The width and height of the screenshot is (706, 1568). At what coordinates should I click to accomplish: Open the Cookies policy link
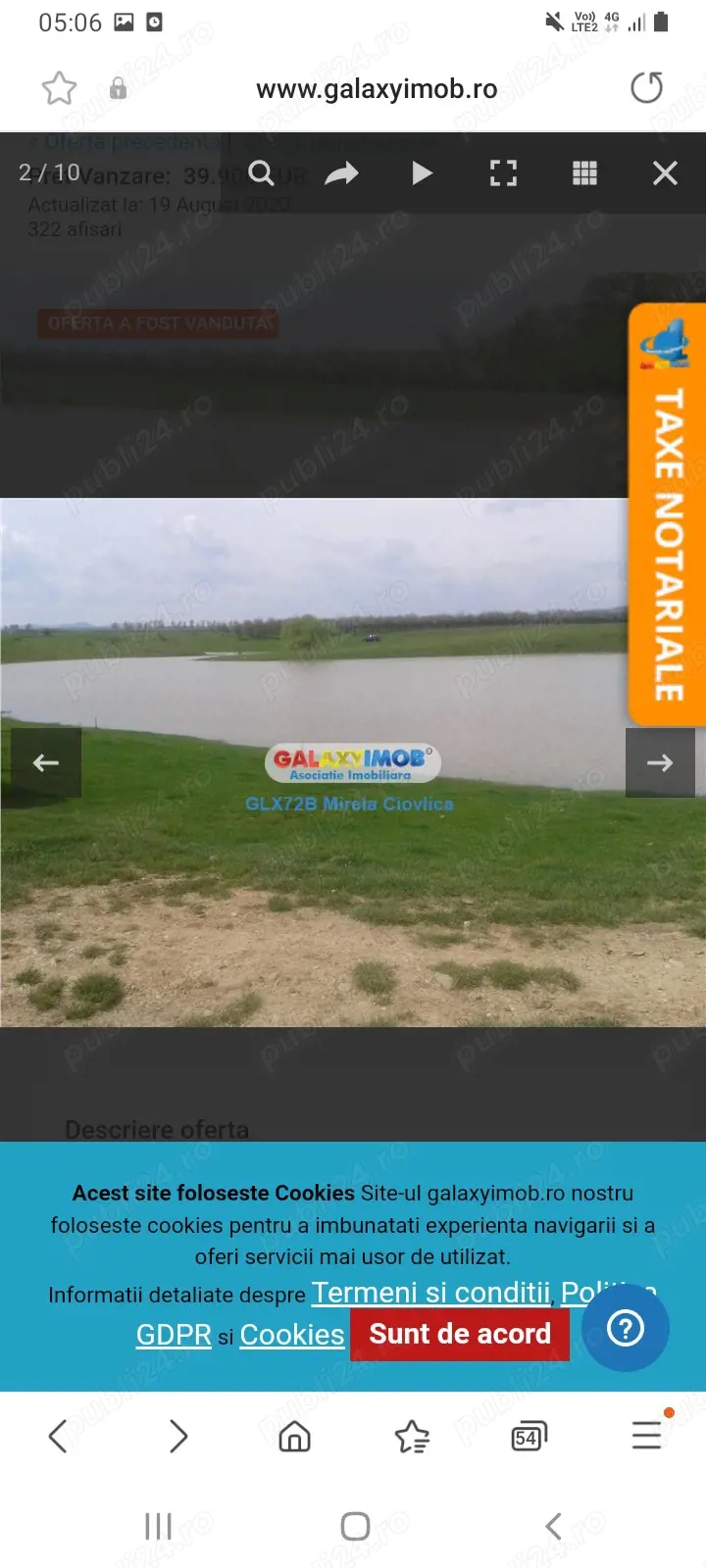point(292,1335)
